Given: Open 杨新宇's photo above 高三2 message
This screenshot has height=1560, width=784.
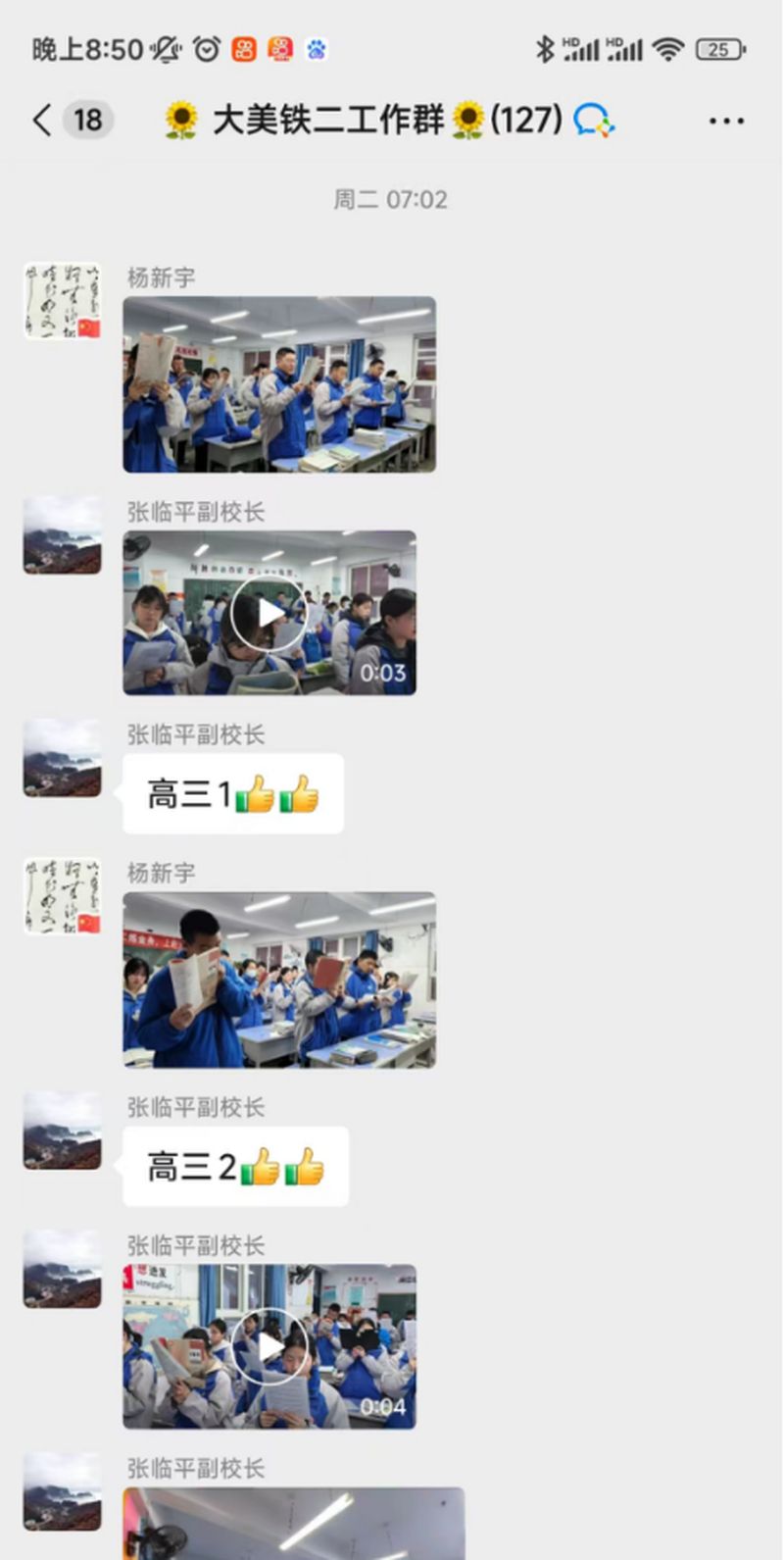Looking at the screenshot, I should tap(279, 980).
